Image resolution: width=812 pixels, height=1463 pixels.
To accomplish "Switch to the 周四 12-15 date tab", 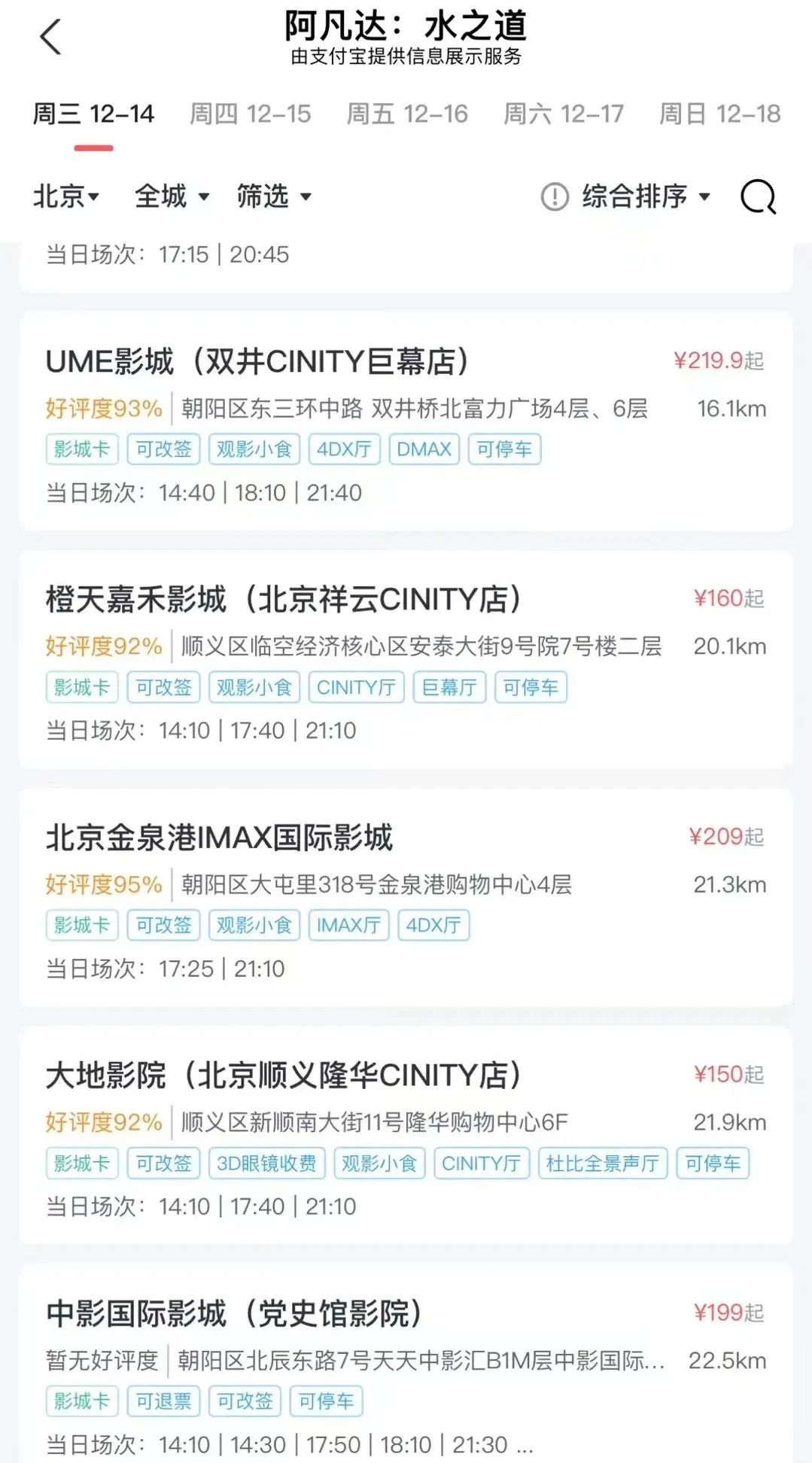I will (250, 114).
